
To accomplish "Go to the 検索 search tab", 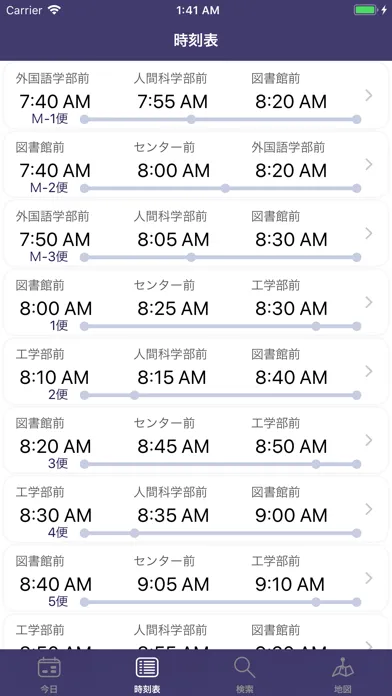I will click(x=245, y=673).
